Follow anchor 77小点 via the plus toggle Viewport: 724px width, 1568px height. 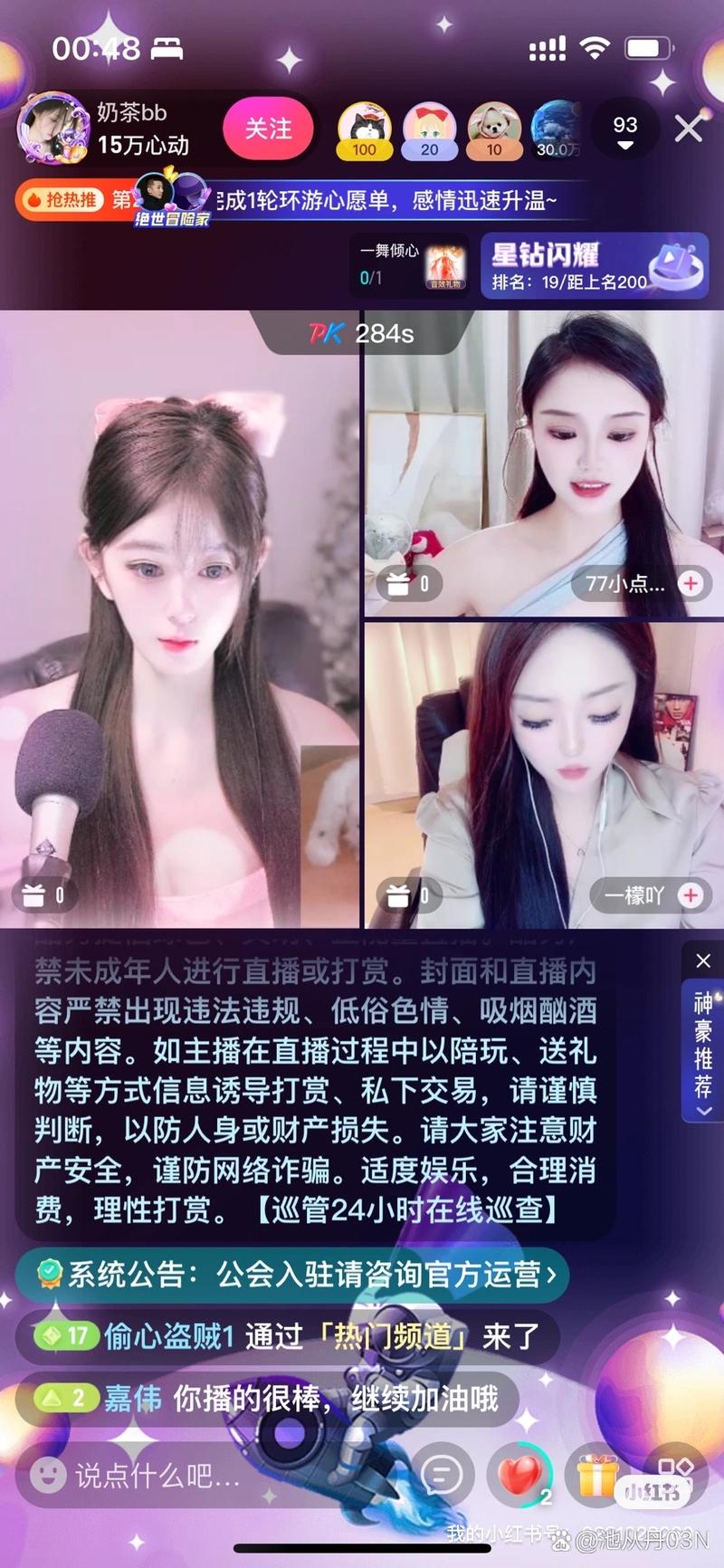coord(691,585)
